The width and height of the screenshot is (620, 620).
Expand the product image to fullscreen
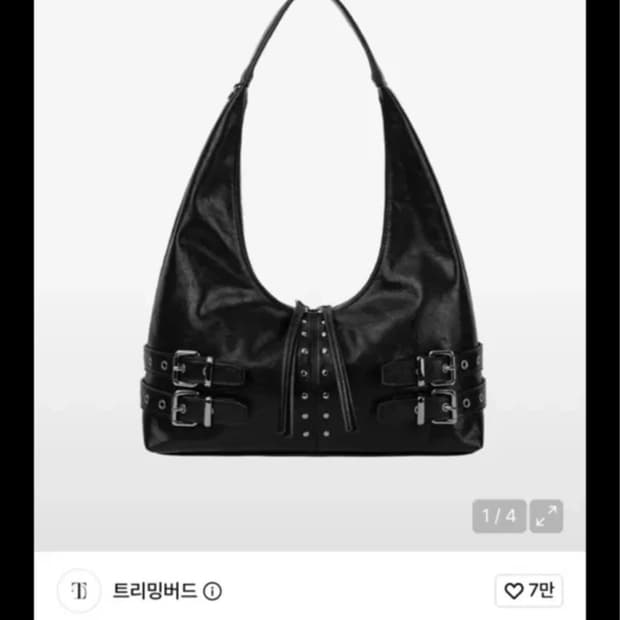546,516
